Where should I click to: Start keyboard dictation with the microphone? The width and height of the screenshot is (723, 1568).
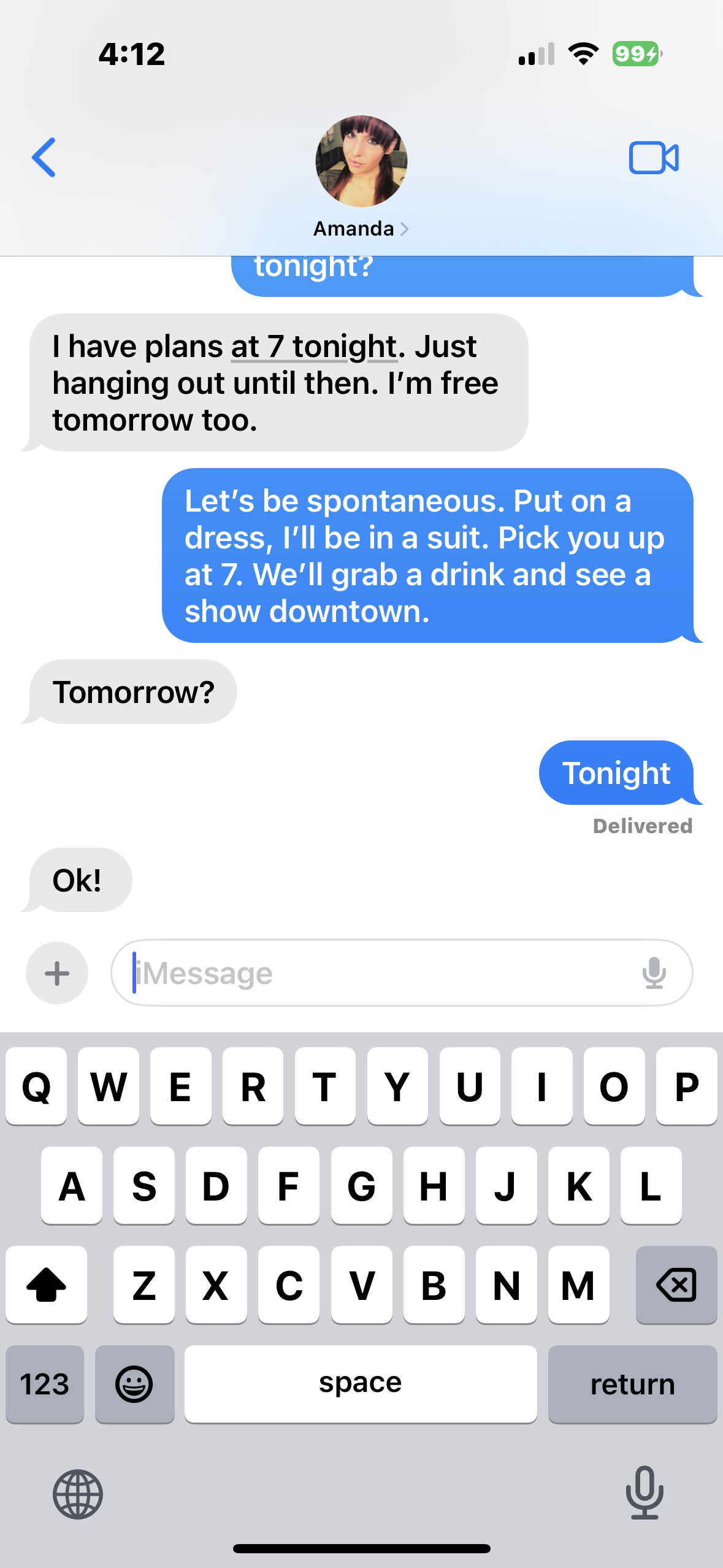pos(645,1493)
